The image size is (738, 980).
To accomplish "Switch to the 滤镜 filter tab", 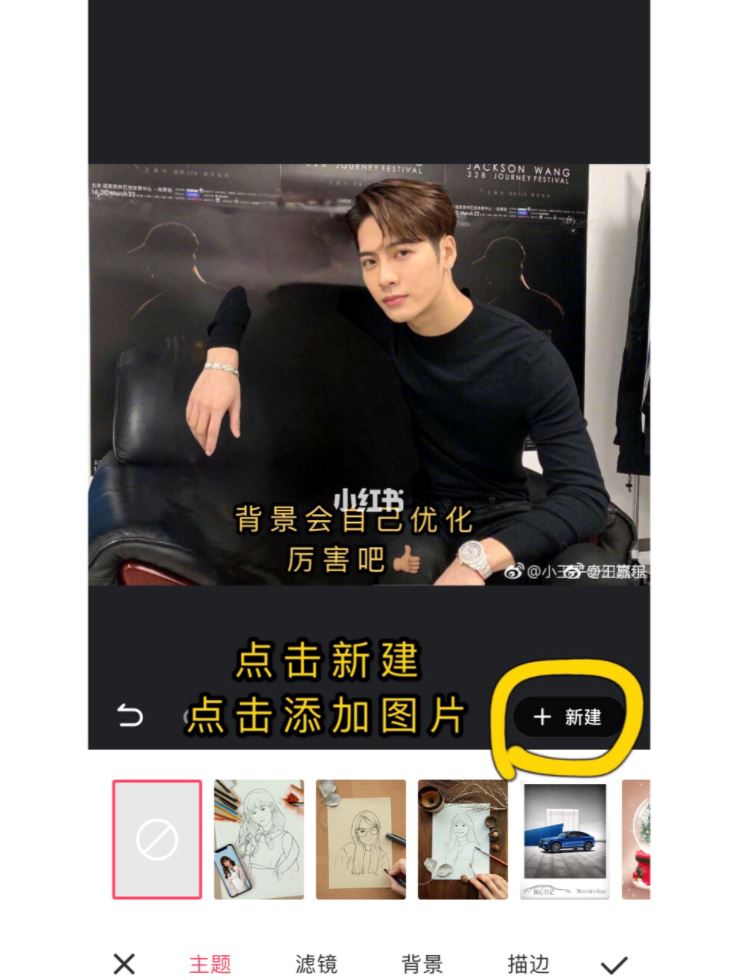I will (x=314, y=963).
